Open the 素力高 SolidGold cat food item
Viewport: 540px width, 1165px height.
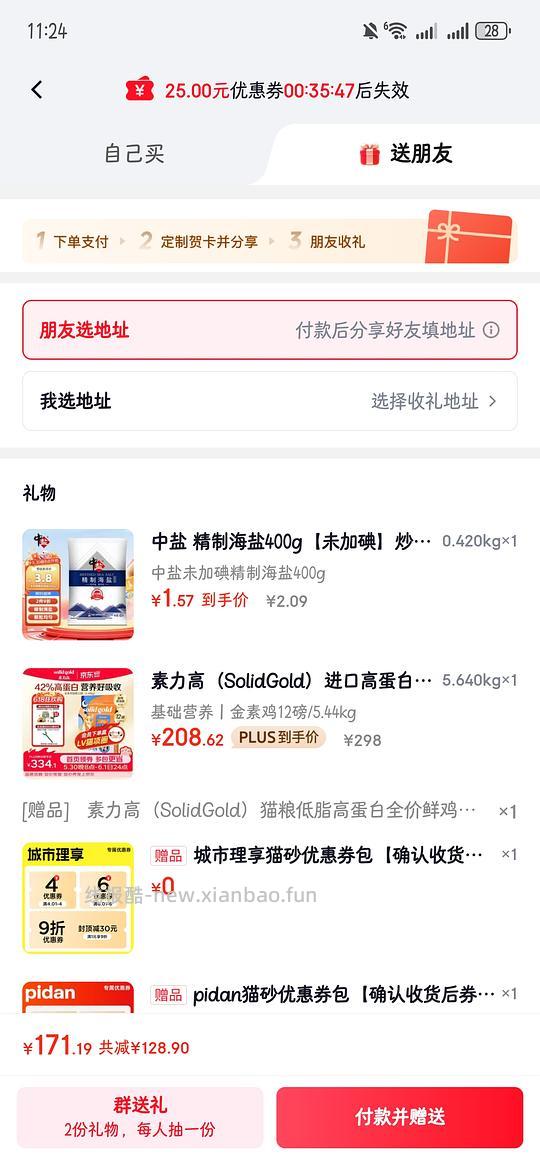point(270,722)
